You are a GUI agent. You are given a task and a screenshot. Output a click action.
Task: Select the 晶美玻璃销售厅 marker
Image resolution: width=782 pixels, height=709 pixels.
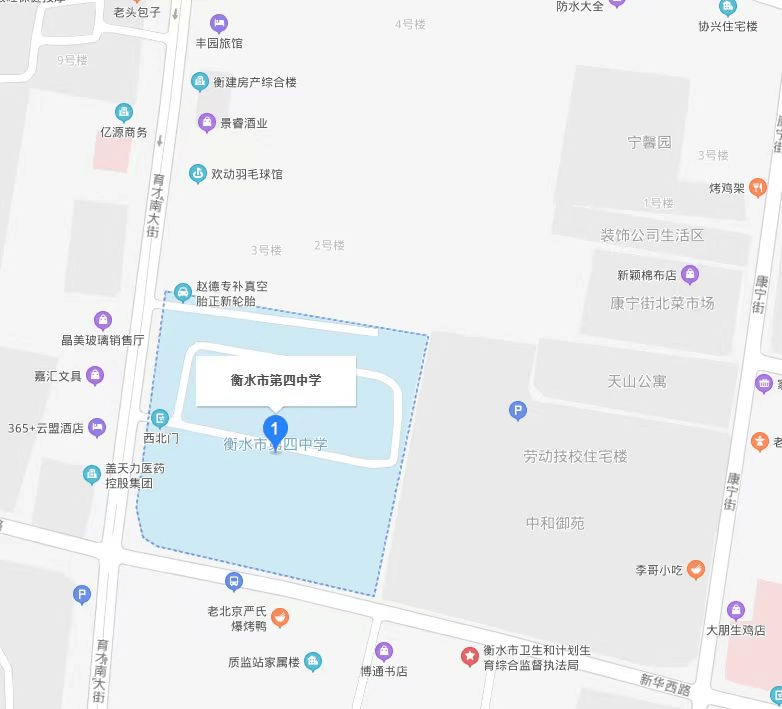click(103, 321)
